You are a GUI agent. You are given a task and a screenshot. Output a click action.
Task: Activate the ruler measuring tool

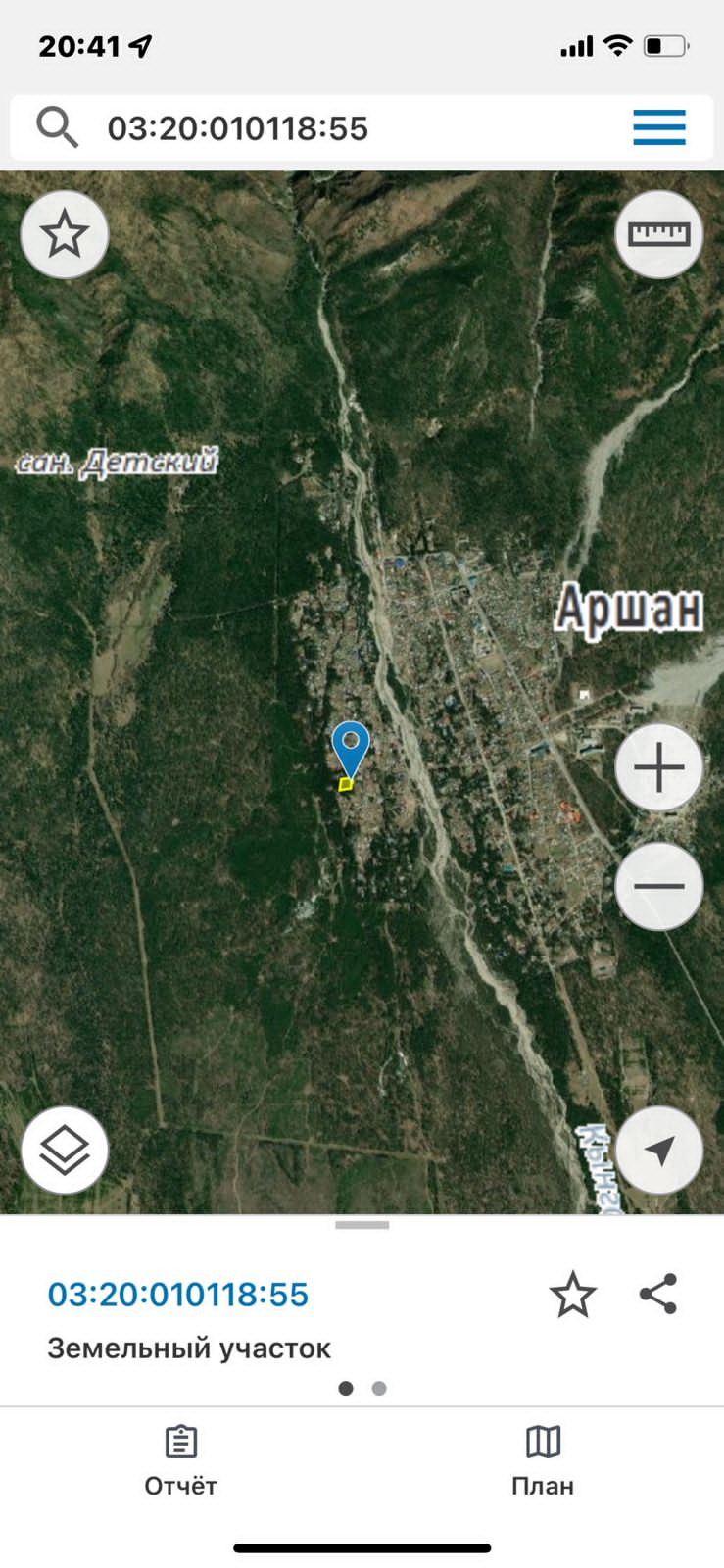[x=658, y=234]
